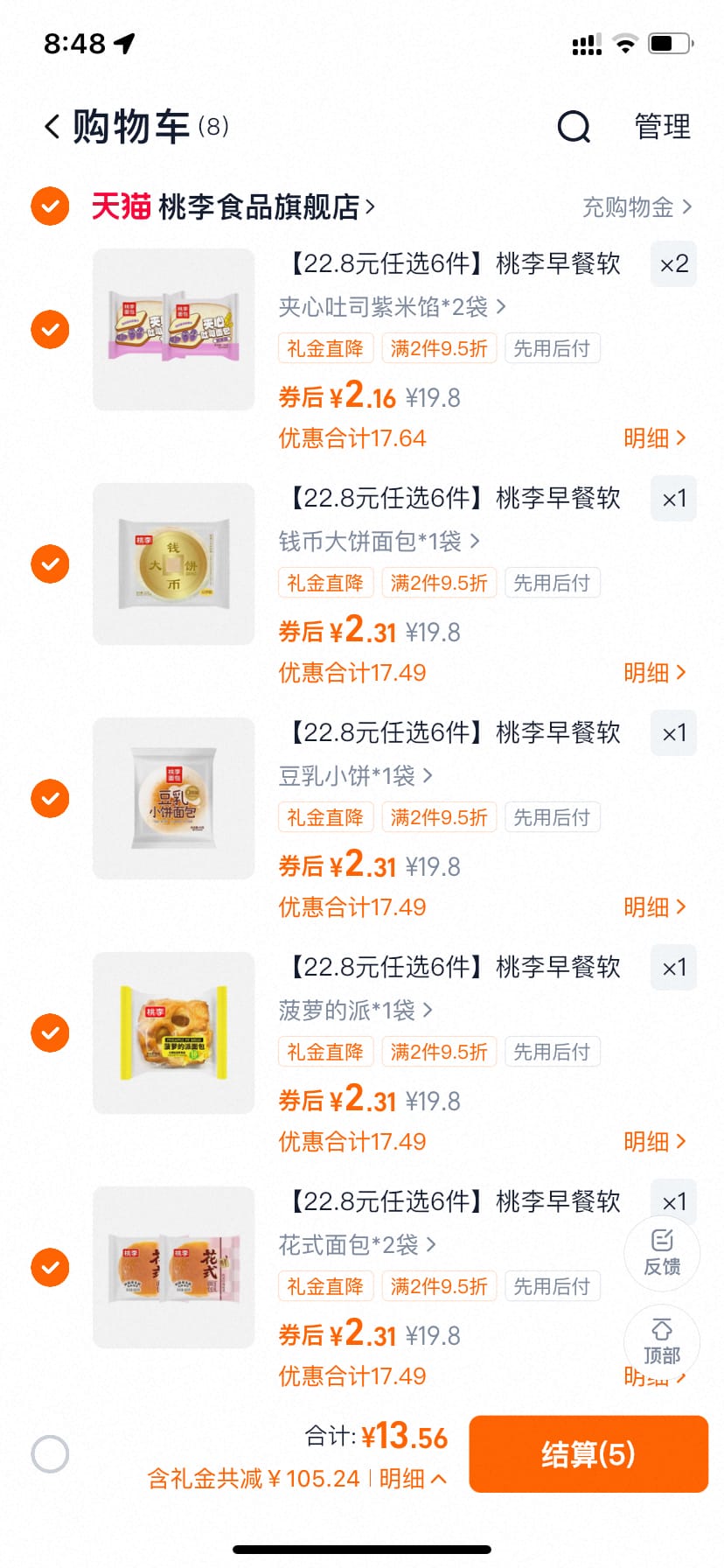Open the 反馈 feedback panel
Screen dimensions: 724x1568
coord(662,1253)
